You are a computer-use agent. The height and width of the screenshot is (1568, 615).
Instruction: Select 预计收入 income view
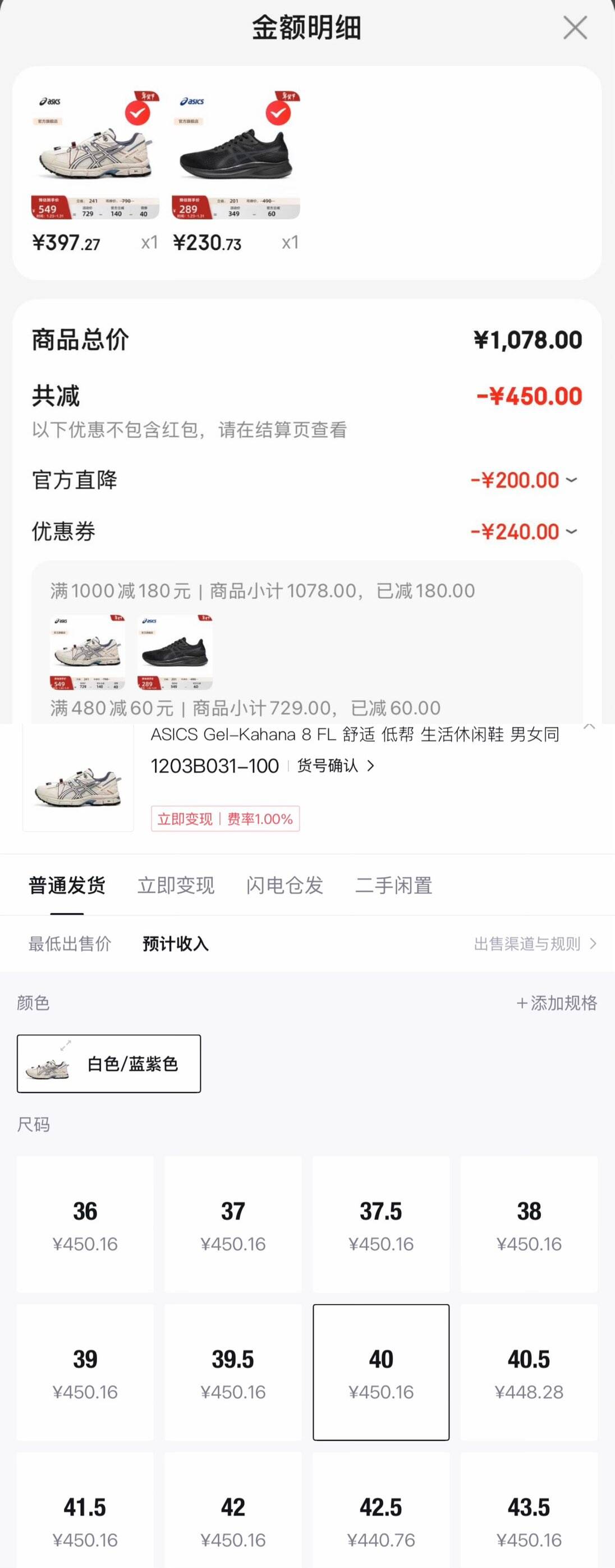coord(176,944)
